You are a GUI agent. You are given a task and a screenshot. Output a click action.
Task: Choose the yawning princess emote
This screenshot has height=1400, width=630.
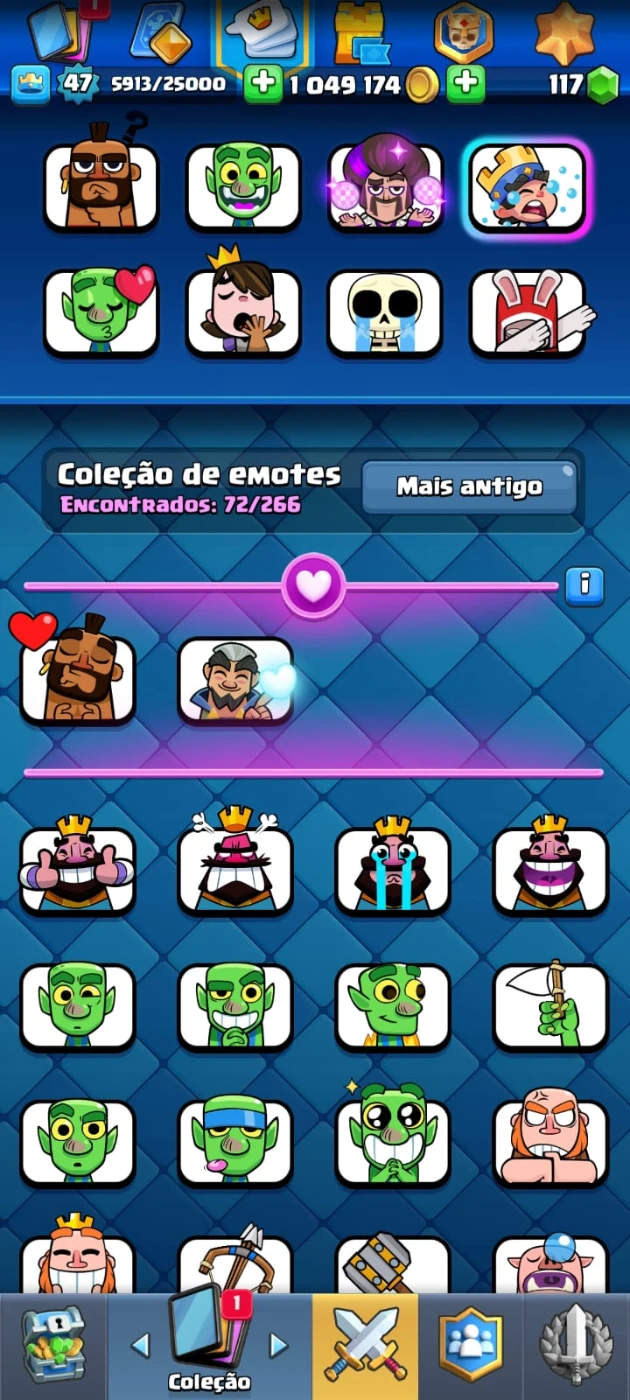[x=243, y=310]
